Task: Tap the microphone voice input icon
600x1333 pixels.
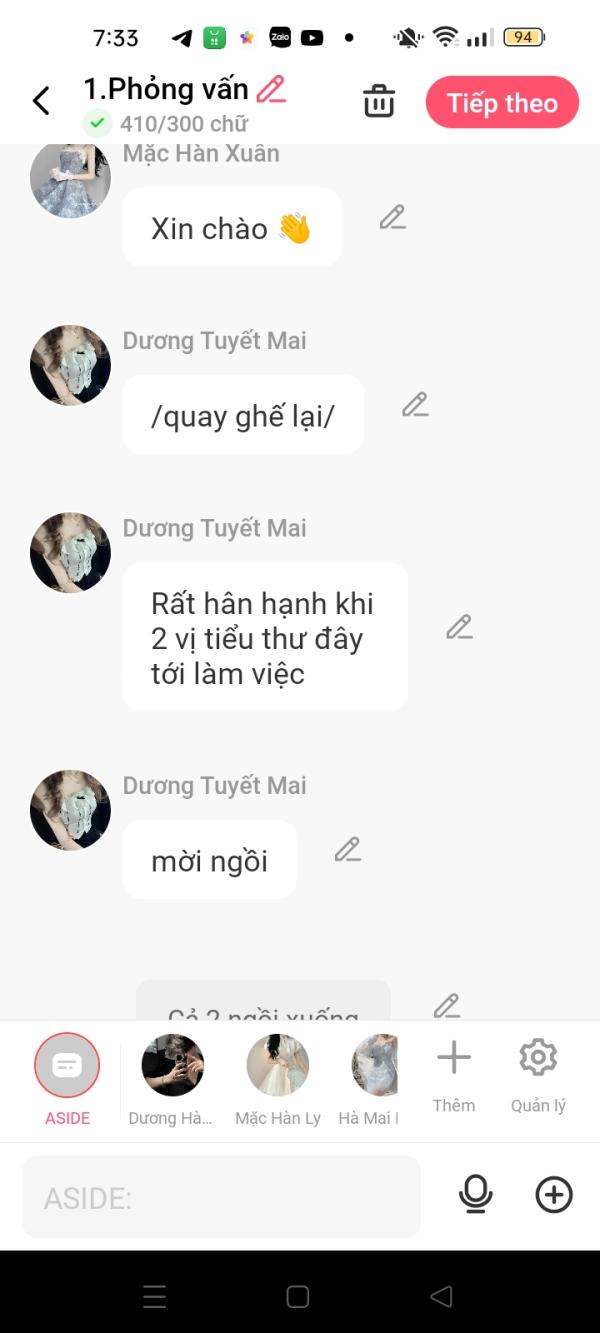Action: point(476,1195)
